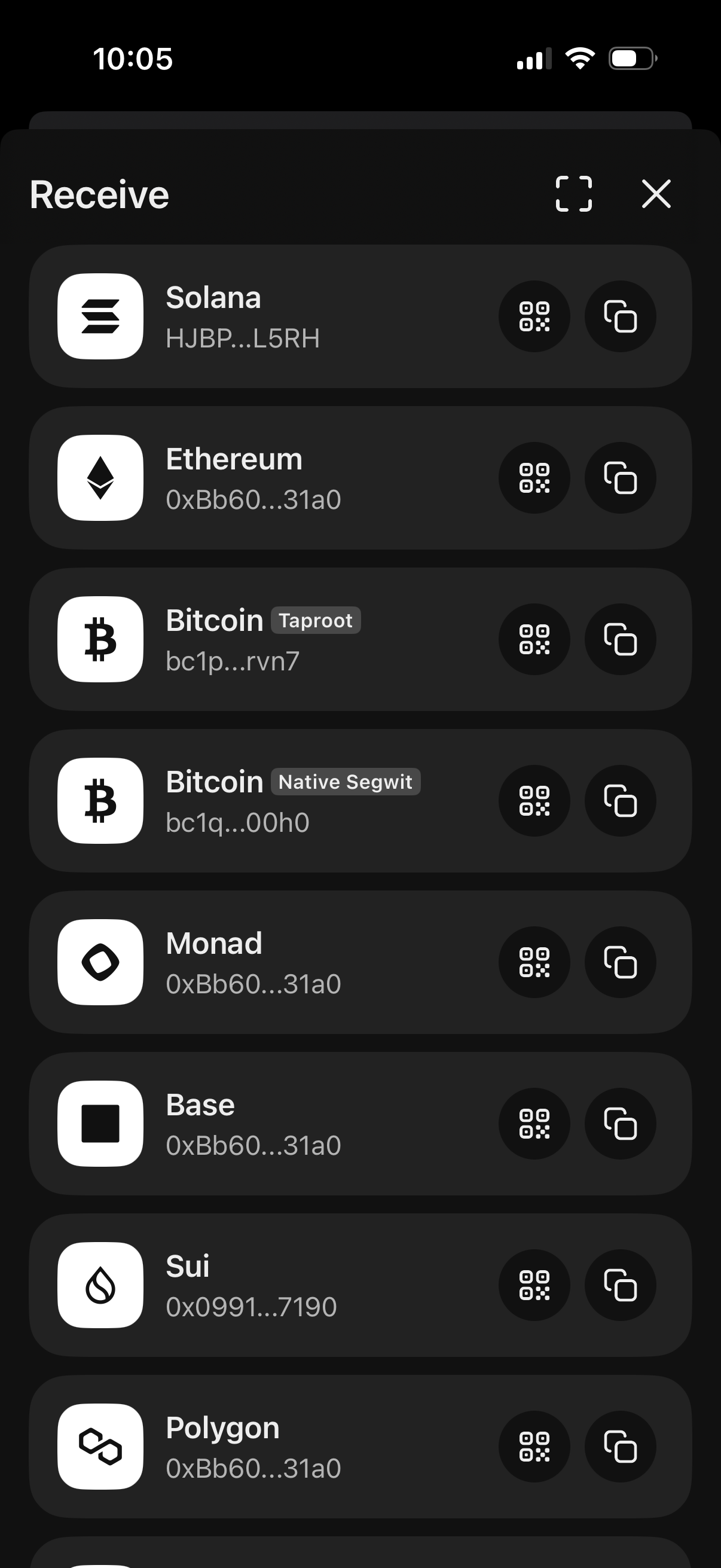Select the Ethereum network logo
The width and height of the screenshot is (721, 1568).
coord(100,478)
